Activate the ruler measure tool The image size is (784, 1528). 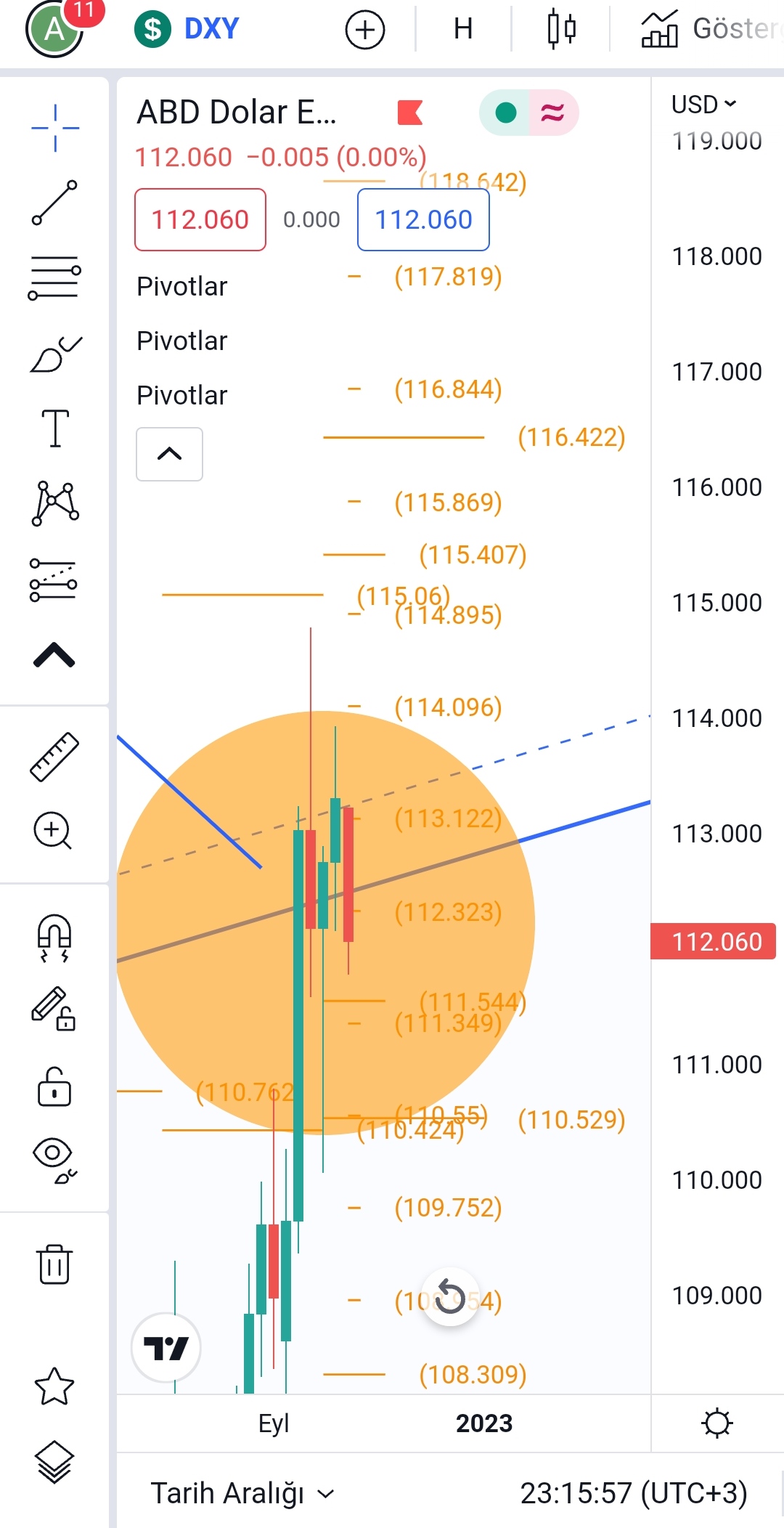pyautogui.click(x=55, y=757)
